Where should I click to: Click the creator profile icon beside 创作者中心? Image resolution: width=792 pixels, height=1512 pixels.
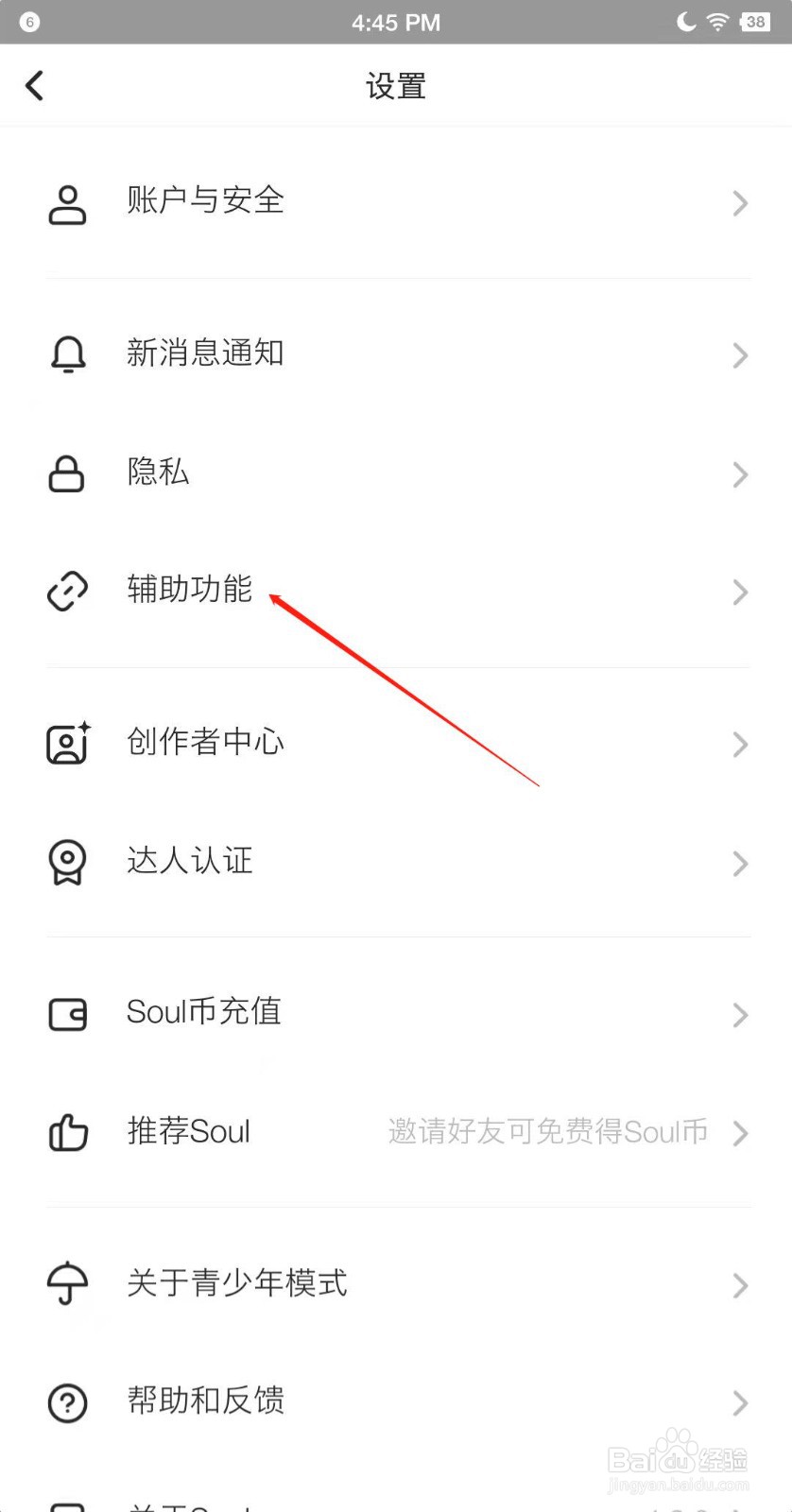point(66,744)
